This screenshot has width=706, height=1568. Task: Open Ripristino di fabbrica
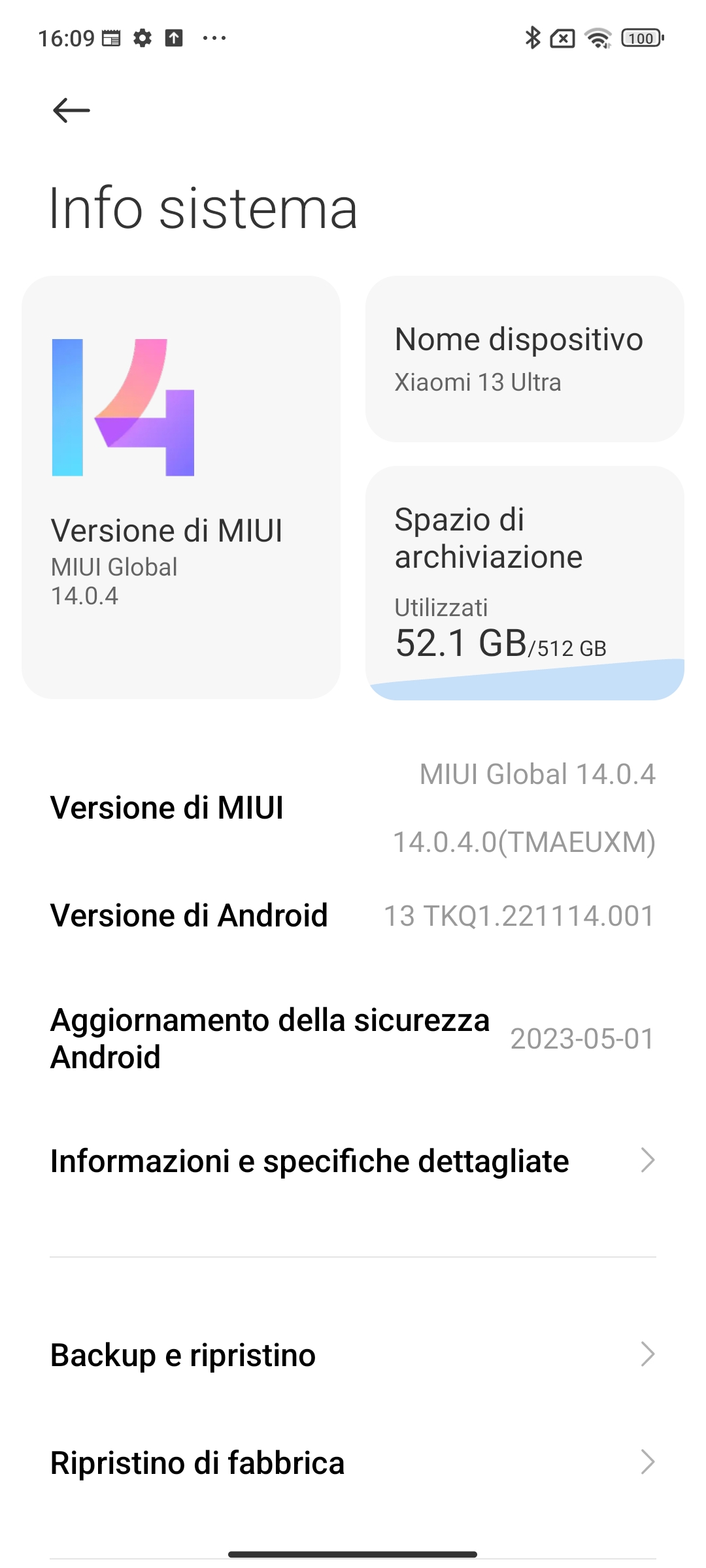click(x=353, y=1463)
